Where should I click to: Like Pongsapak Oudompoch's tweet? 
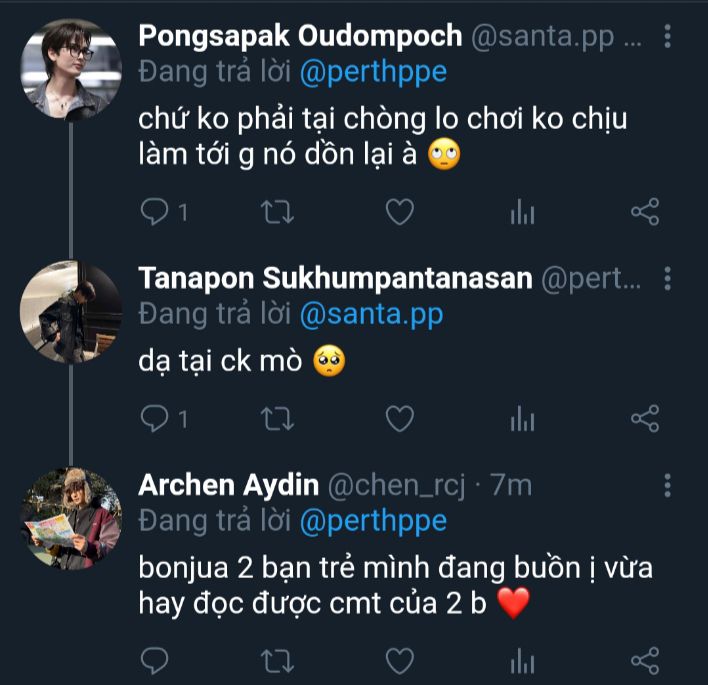pyautogui.click(x=399, y=211)
